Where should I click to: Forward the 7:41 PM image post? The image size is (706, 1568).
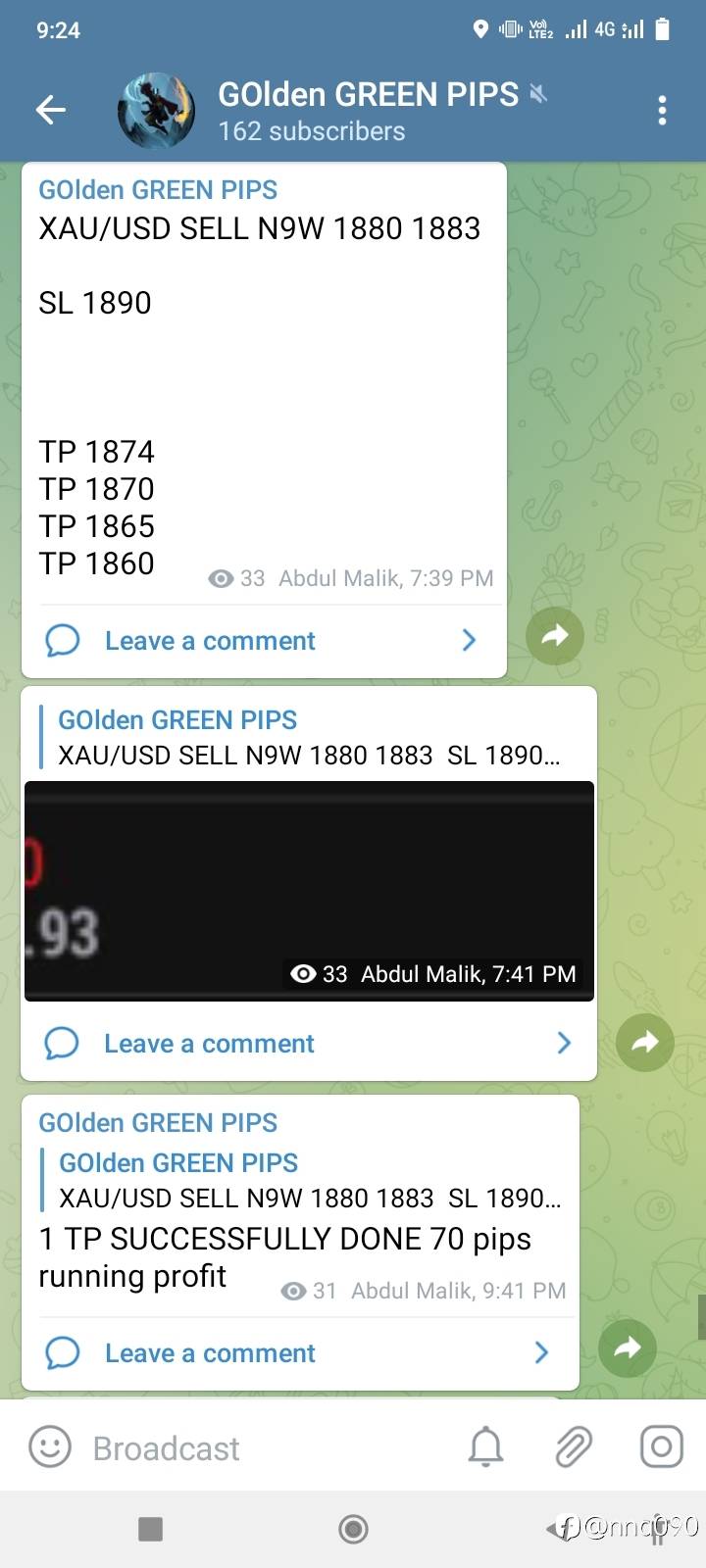pos(644,1042)
